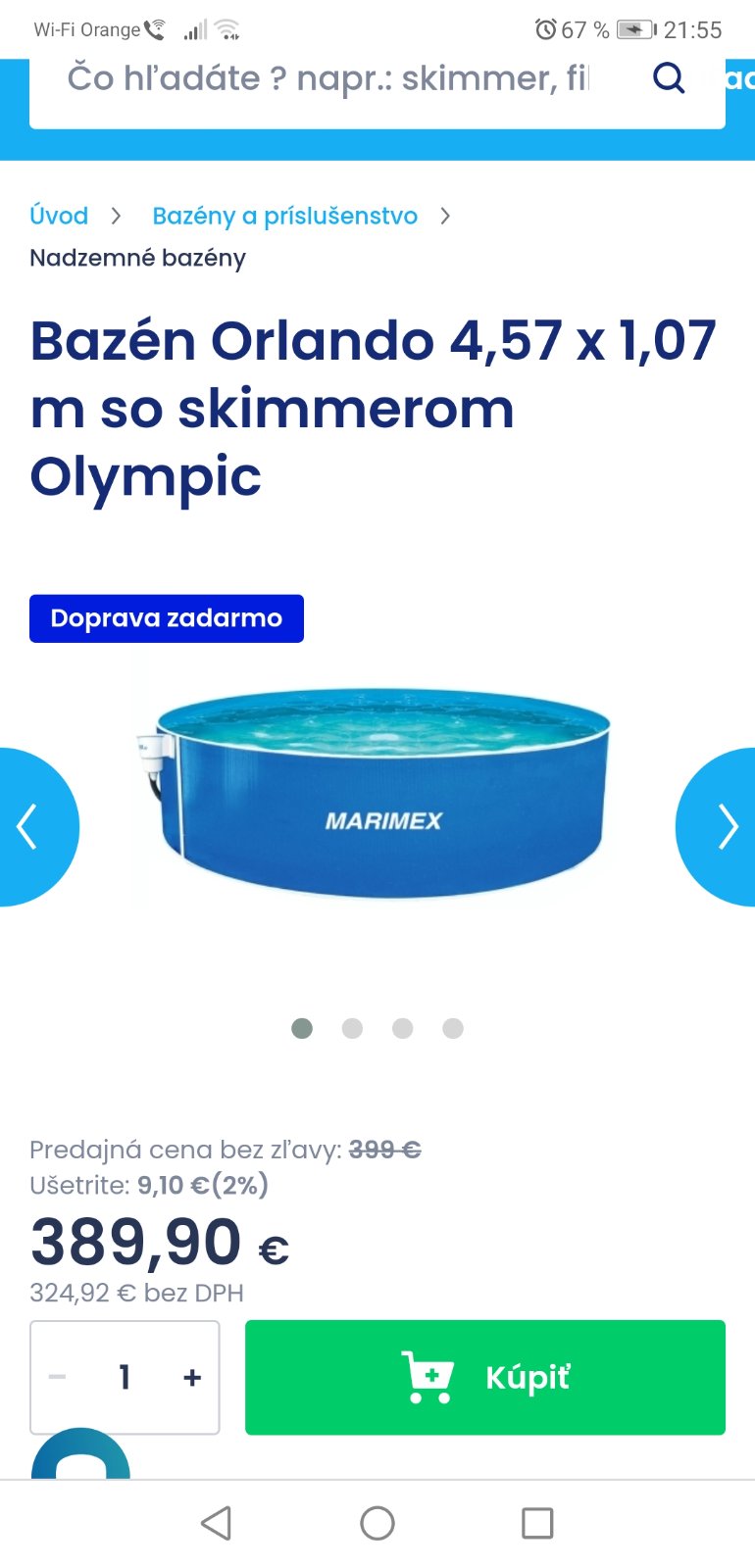Select the fourth image indicator dot
The width and height of the screenshot is (755, 1568).
(452, 1028)
